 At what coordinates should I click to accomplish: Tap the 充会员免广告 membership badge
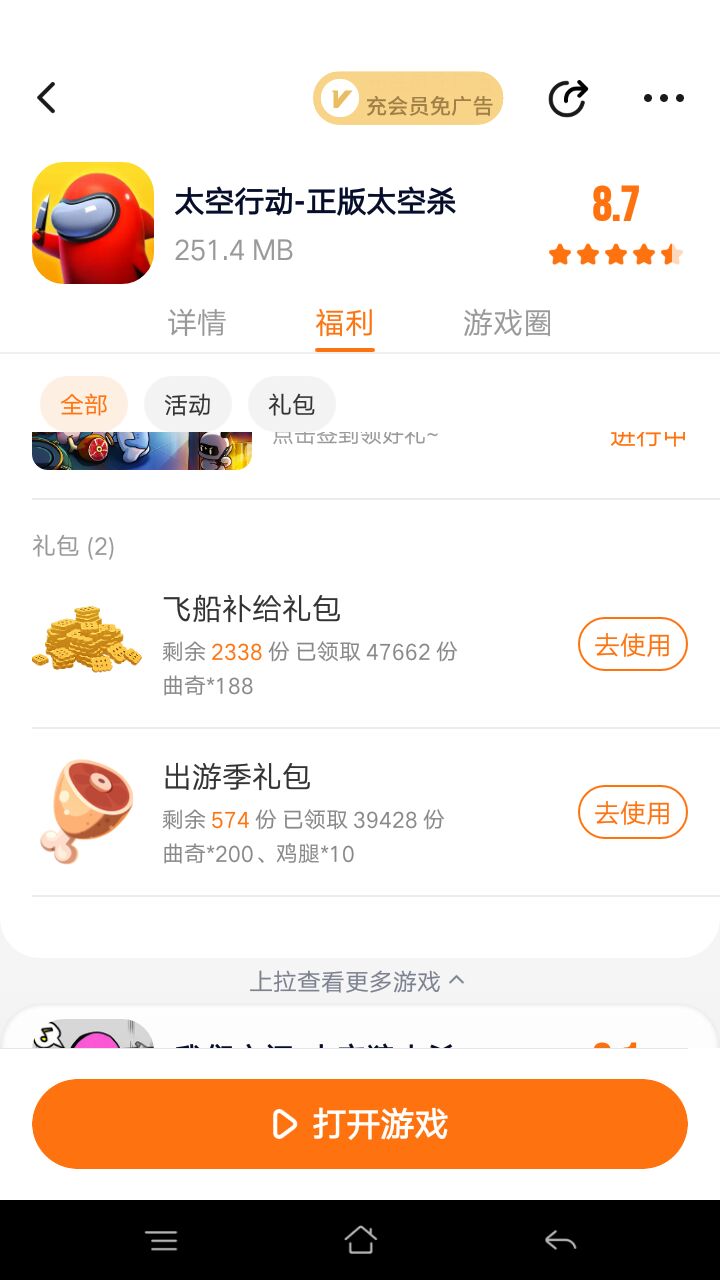(x=408, y=99)
